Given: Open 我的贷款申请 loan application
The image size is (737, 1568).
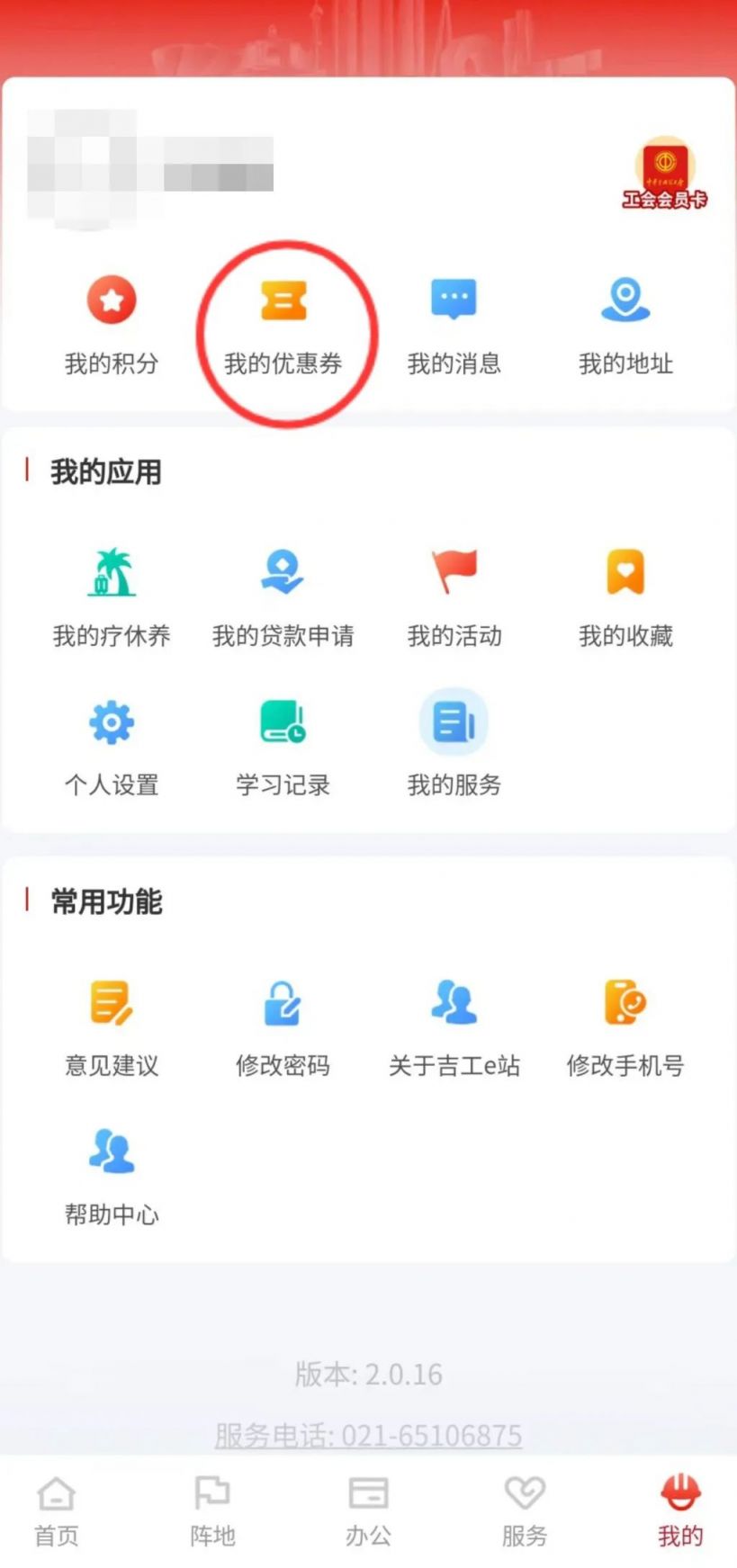Looking at the screenshot, I should 284,594.
